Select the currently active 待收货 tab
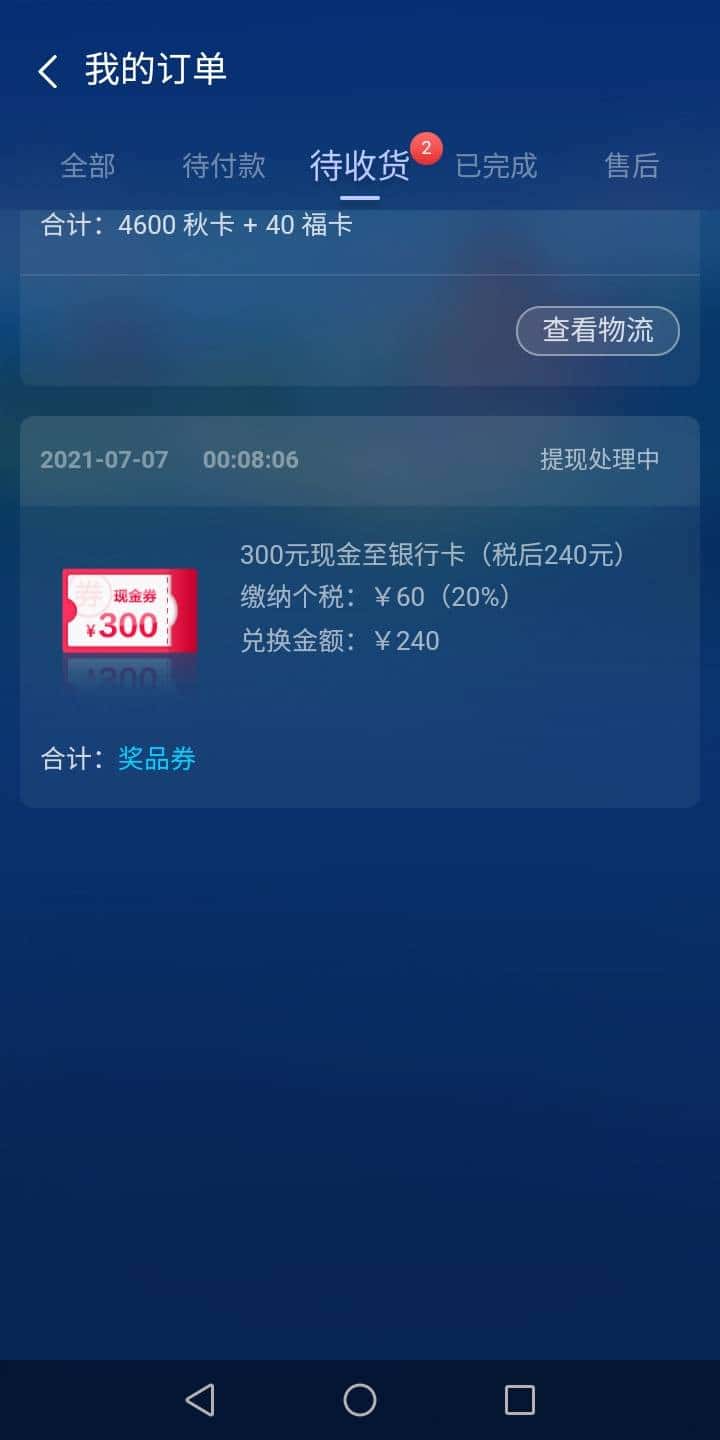The width and height of the screenshot is (720, 1440). (x=360, y=166)
